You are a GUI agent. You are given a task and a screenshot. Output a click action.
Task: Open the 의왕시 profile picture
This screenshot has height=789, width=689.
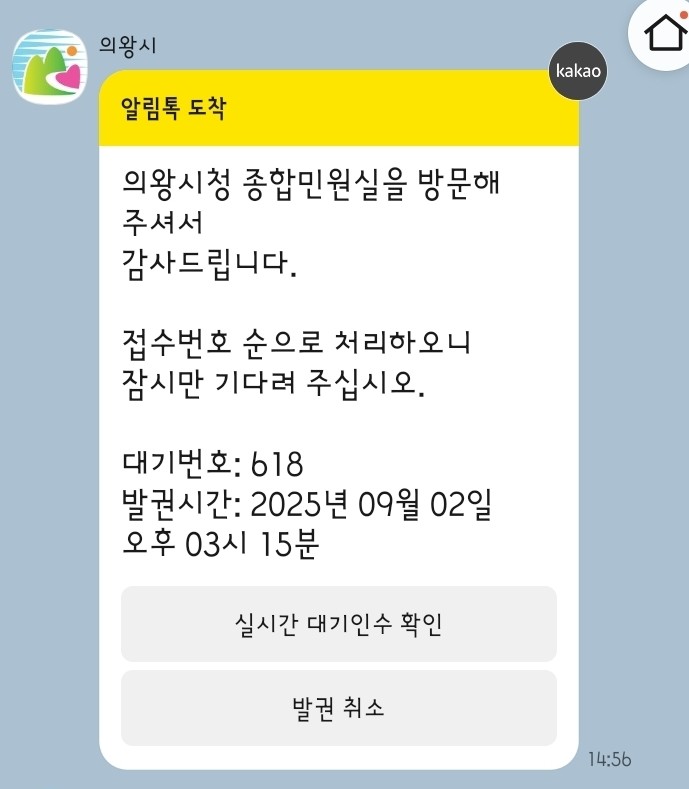49,67
